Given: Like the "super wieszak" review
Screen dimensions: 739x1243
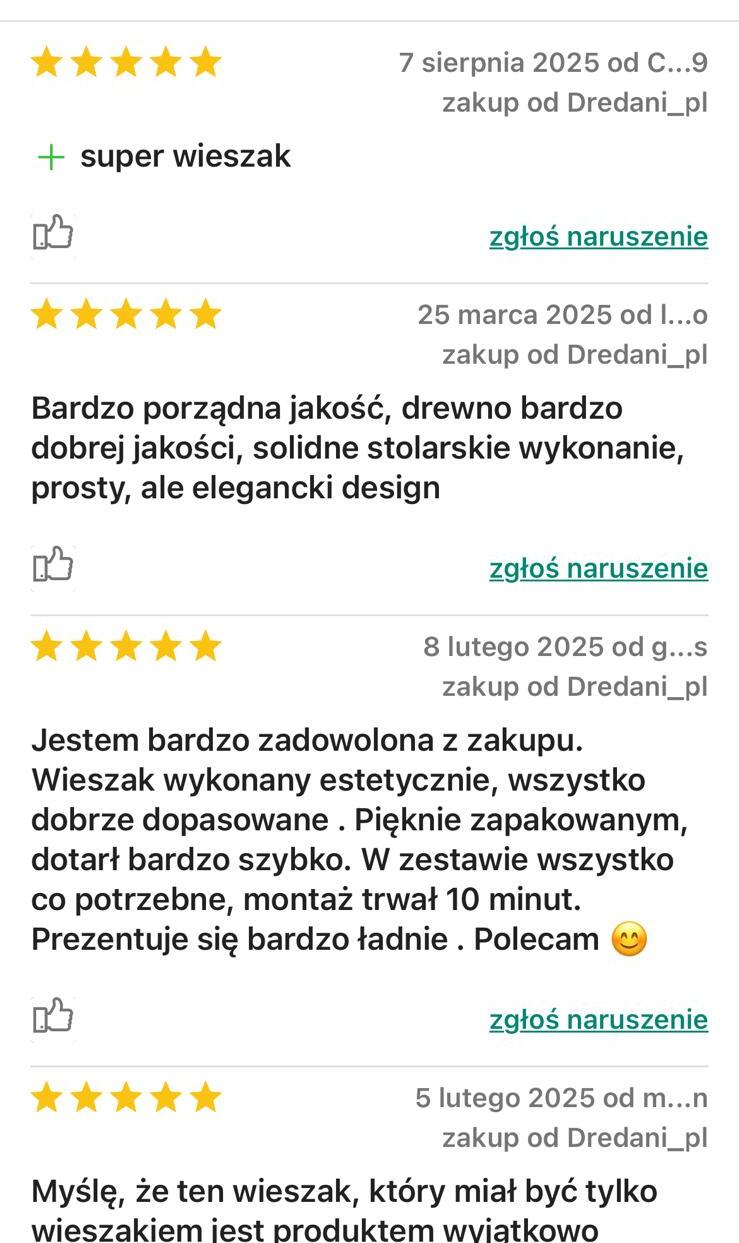Looking at the screenshot, I should [53, 234].
